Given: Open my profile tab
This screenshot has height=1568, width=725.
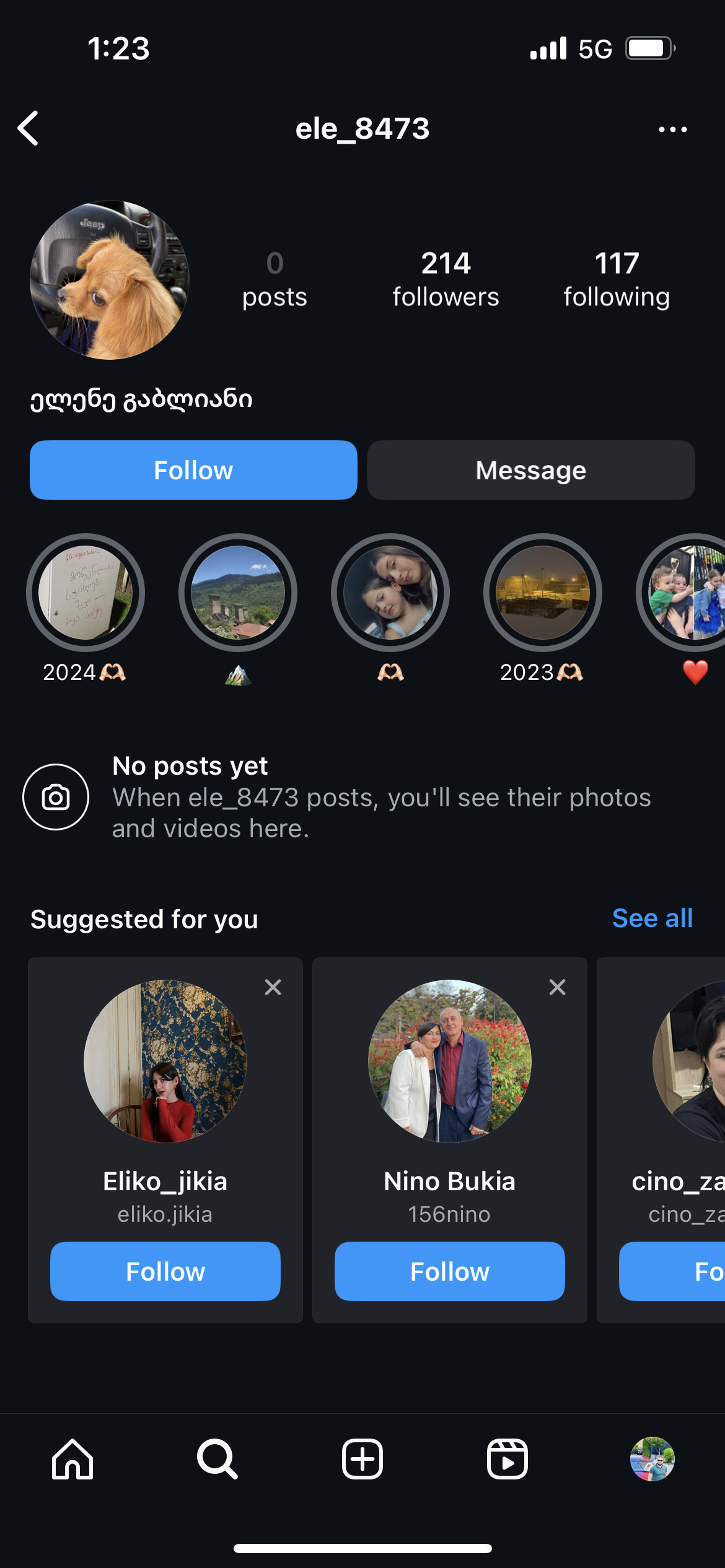Looking at the screenshot, I should (652, 1459).
